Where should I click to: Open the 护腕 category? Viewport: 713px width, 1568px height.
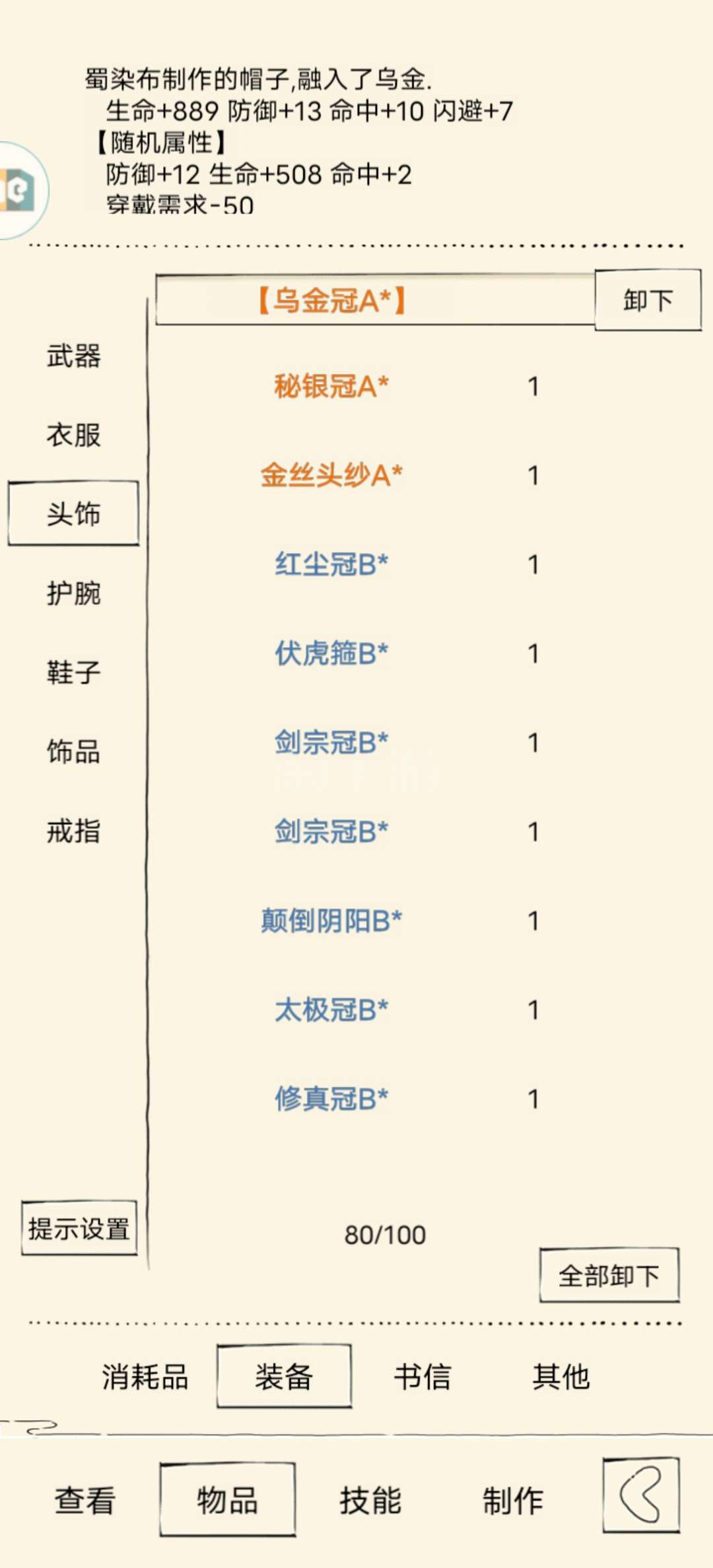pyautogui.click(x=73, y=593)
